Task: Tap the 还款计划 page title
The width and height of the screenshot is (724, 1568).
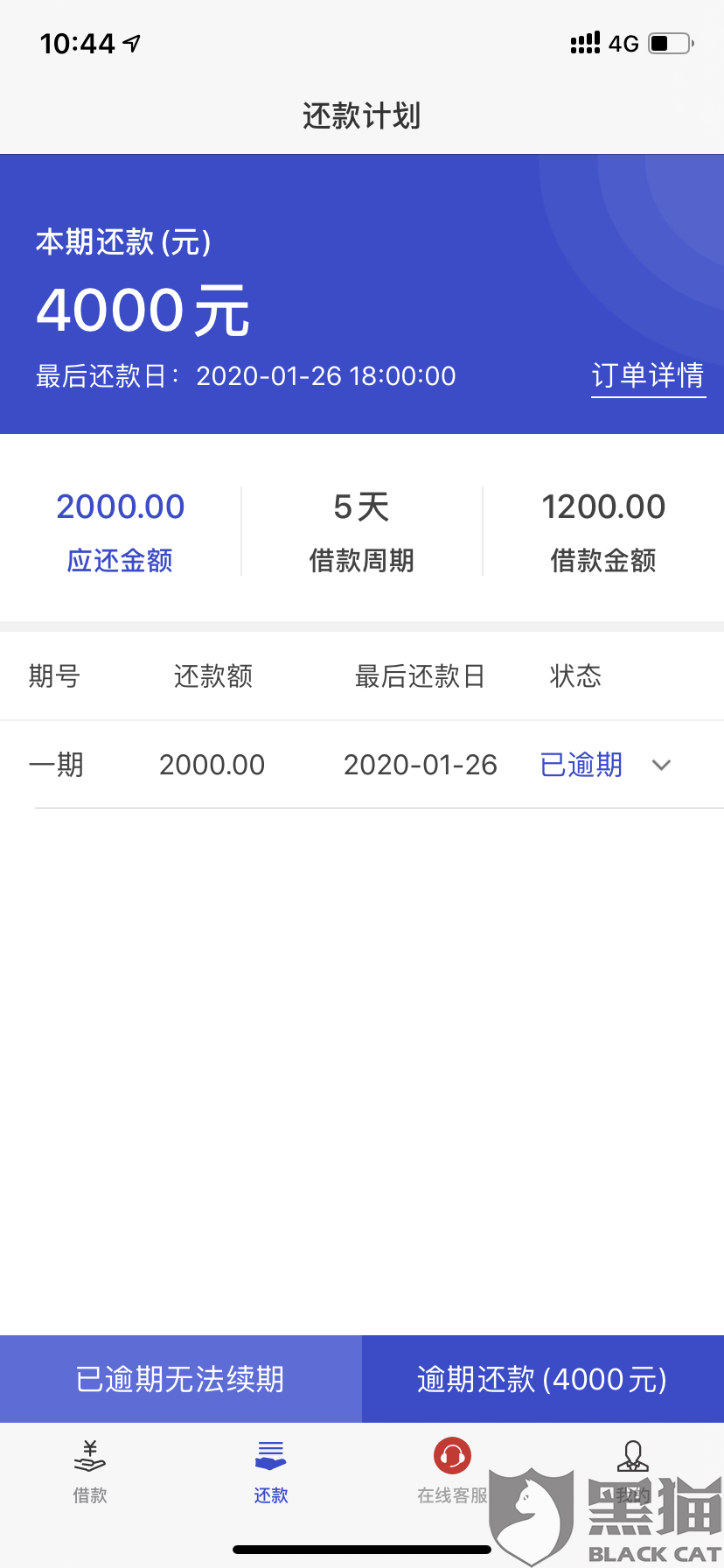Action: pos(362,115)
